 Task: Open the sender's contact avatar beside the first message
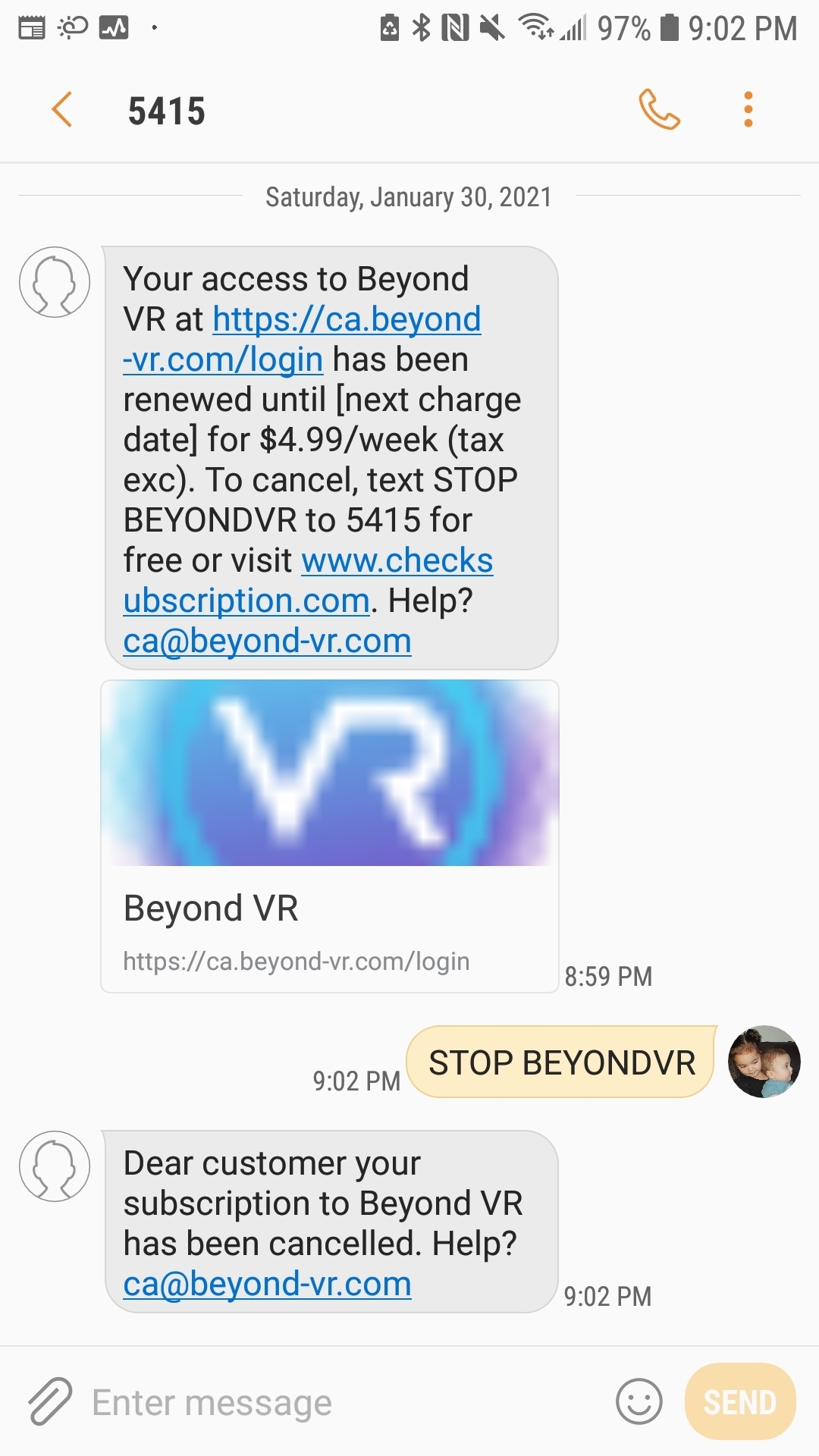tap(55, 282)
